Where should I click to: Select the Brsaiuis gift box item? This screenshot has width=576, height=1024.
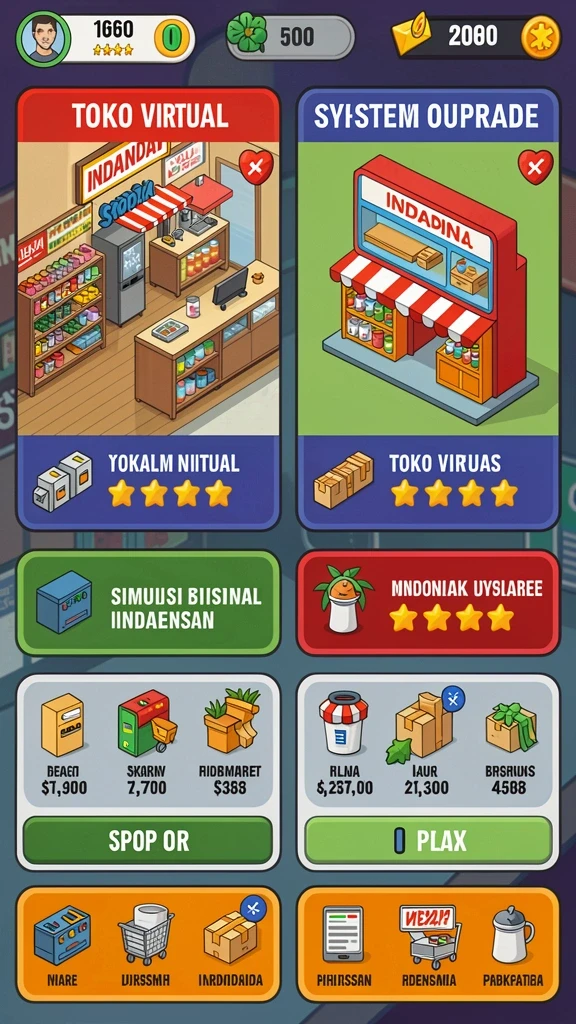pos(510,744)
